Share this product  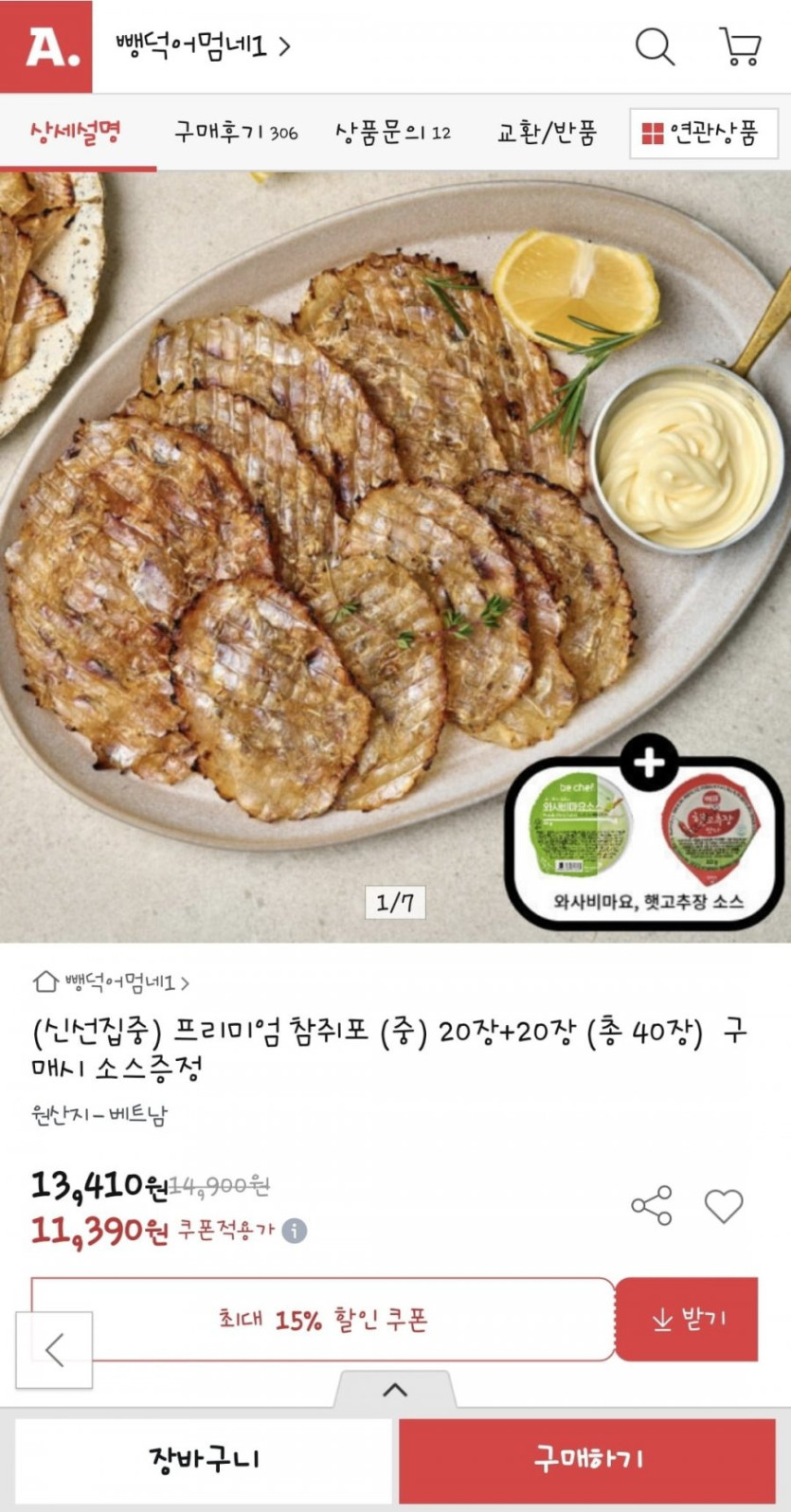tap(652, 1206)
